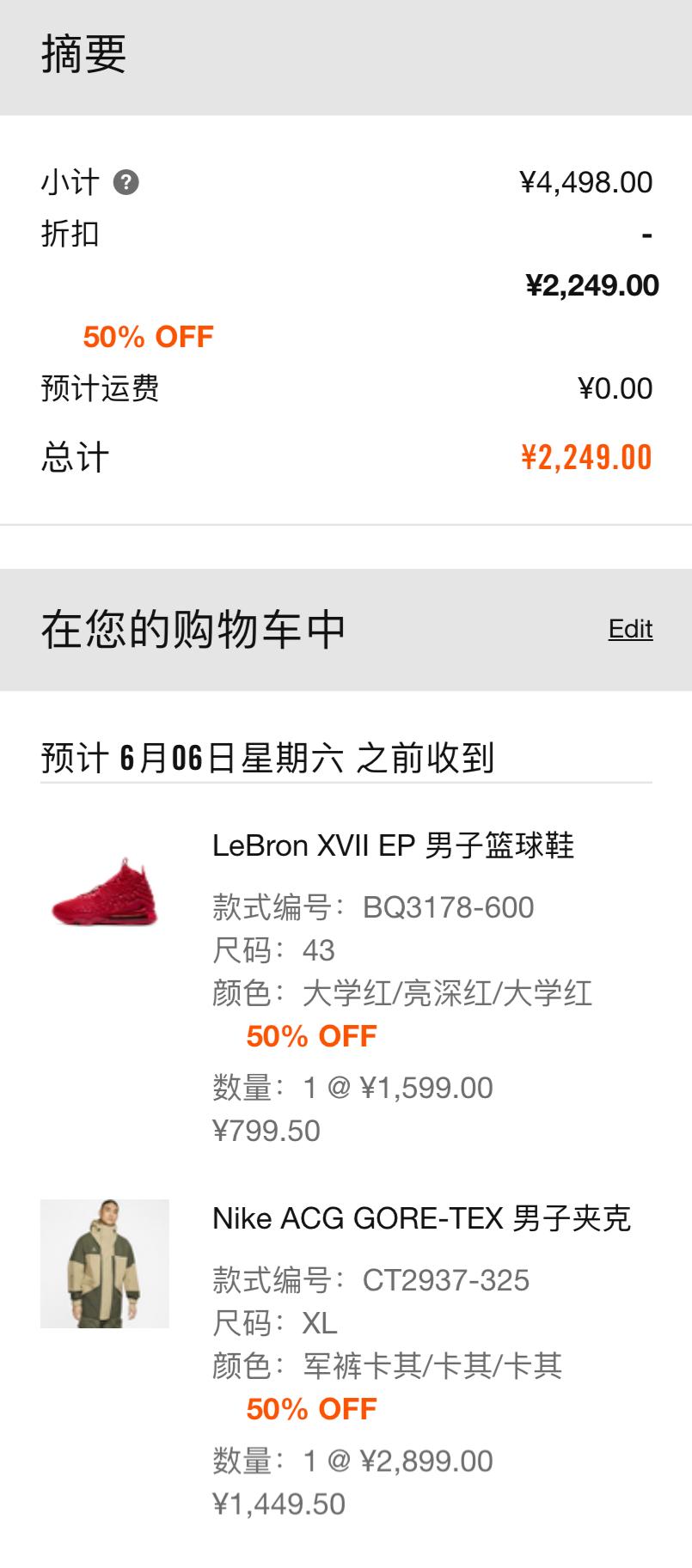Click the jacket 50% OFF label
Viewport: 692px width, 1568px height.
pos(310,1409)
